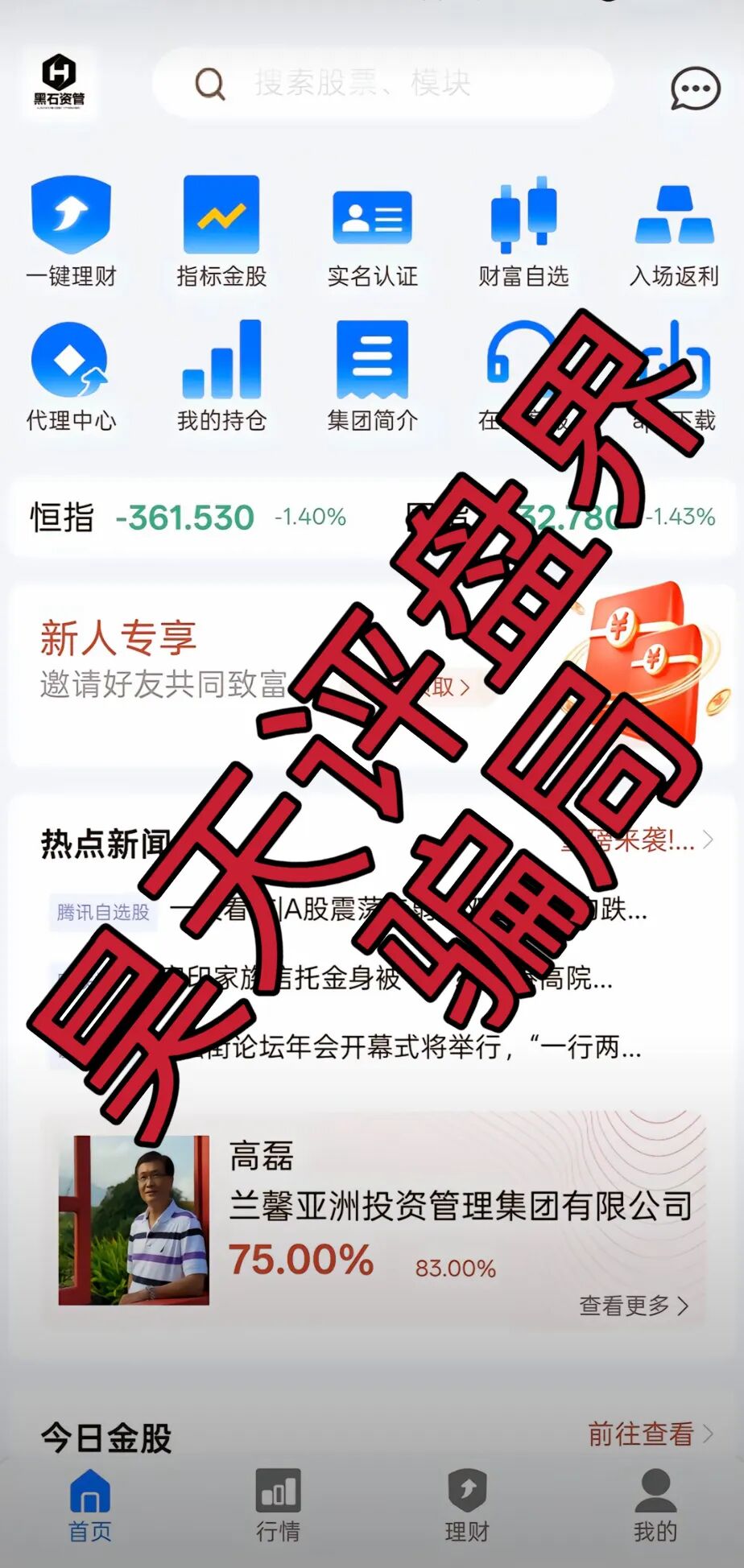Switch to the 我的 tab
Image resolution: width=744 pixels, height=1568 pixels.
coord(655,1507)
